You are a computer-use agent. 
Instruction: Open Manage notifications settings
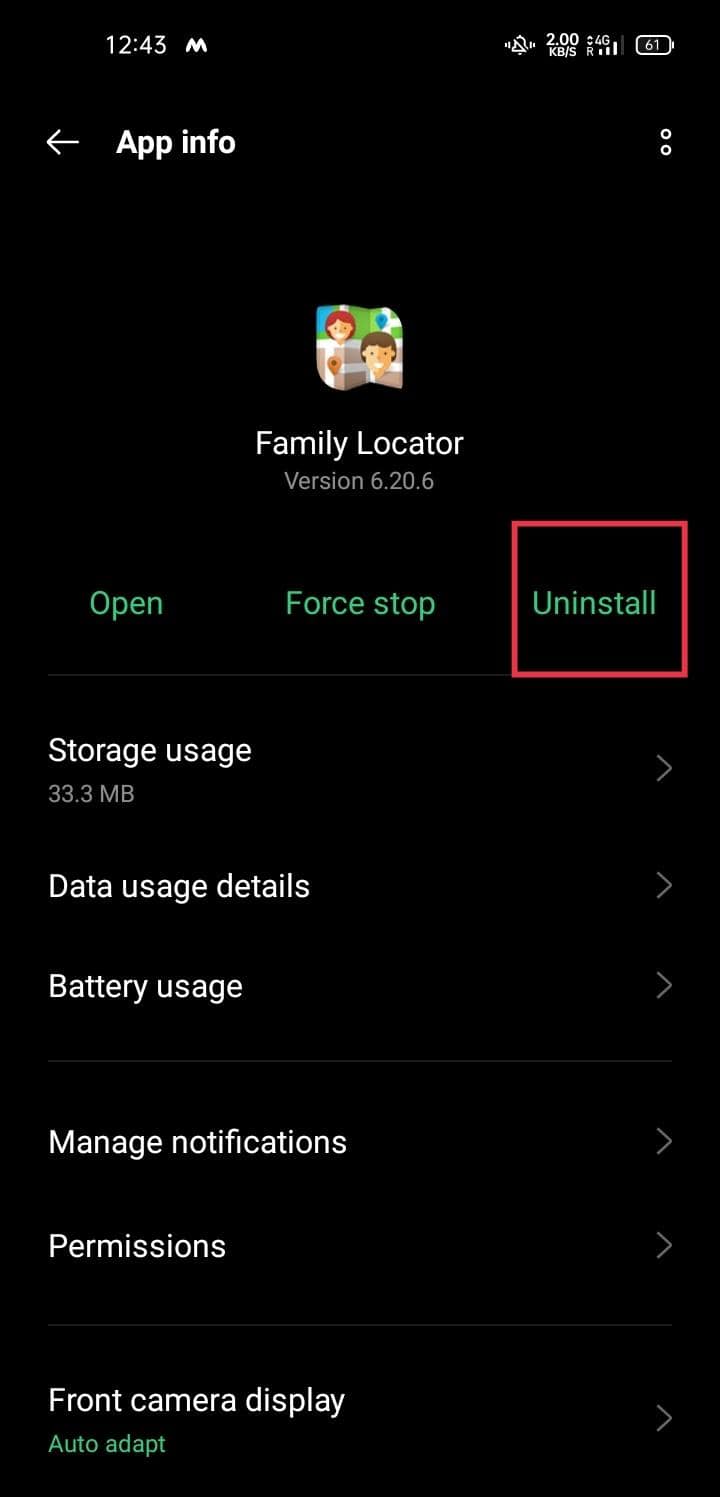[360, 1141]
